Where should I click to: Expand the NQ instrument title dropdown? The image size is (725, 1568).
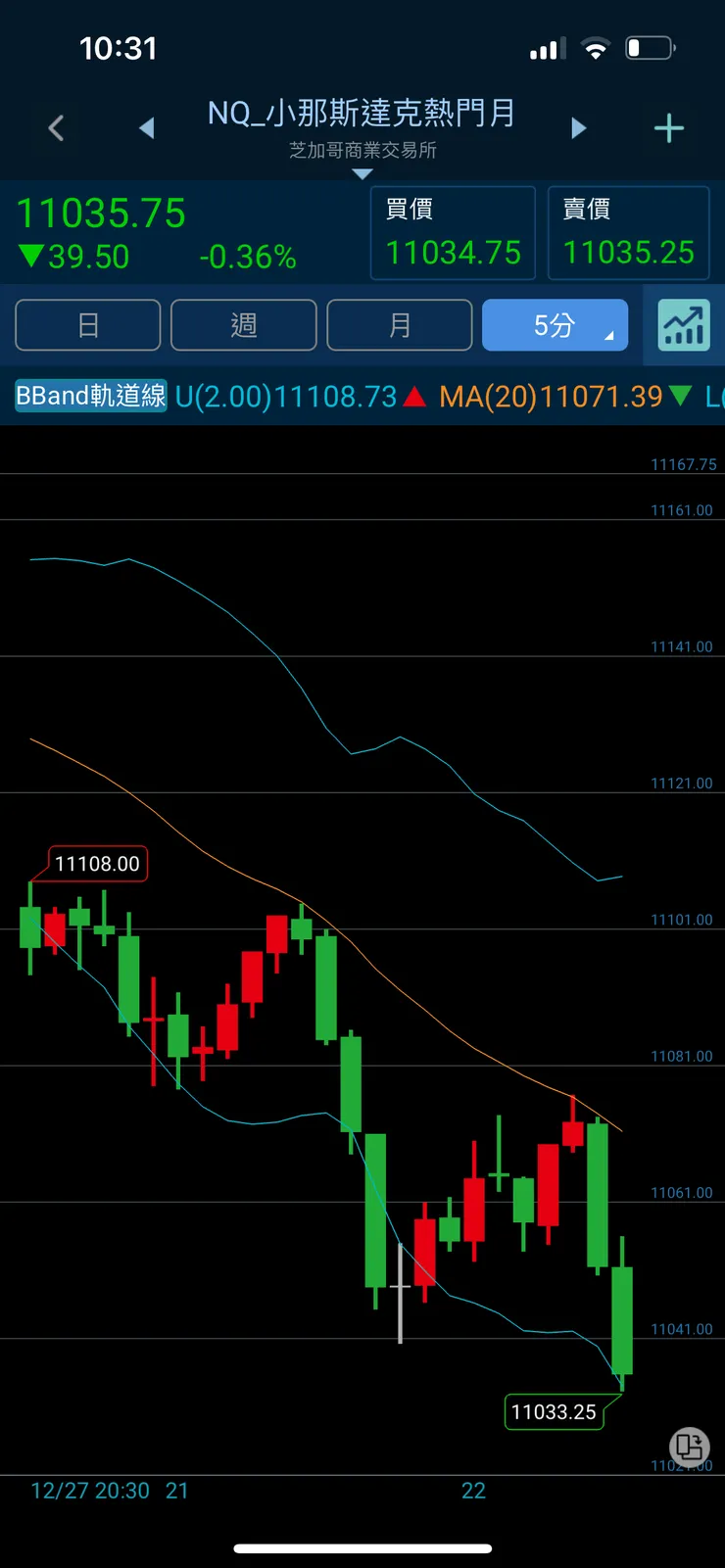(362, 127)
